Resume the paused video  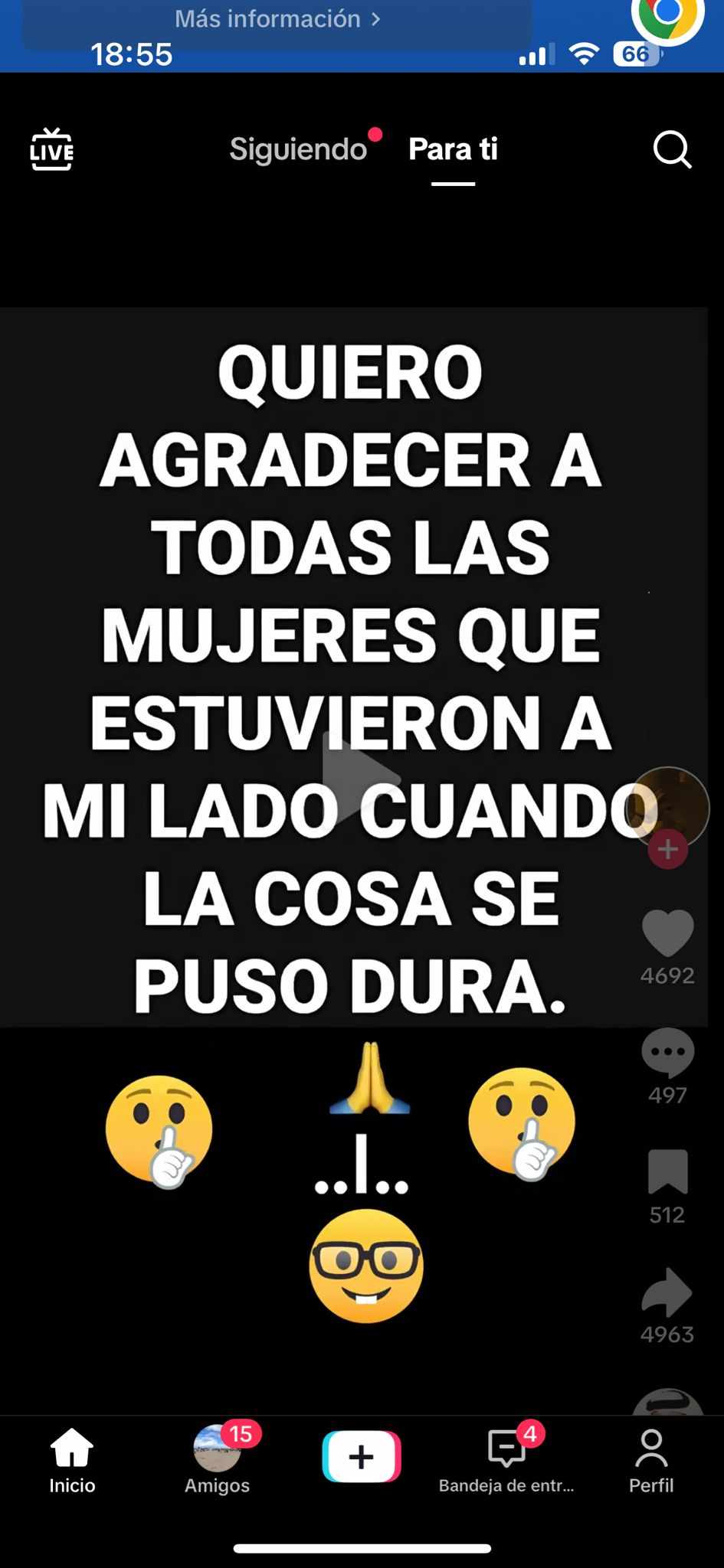click(x=360, y=779)
